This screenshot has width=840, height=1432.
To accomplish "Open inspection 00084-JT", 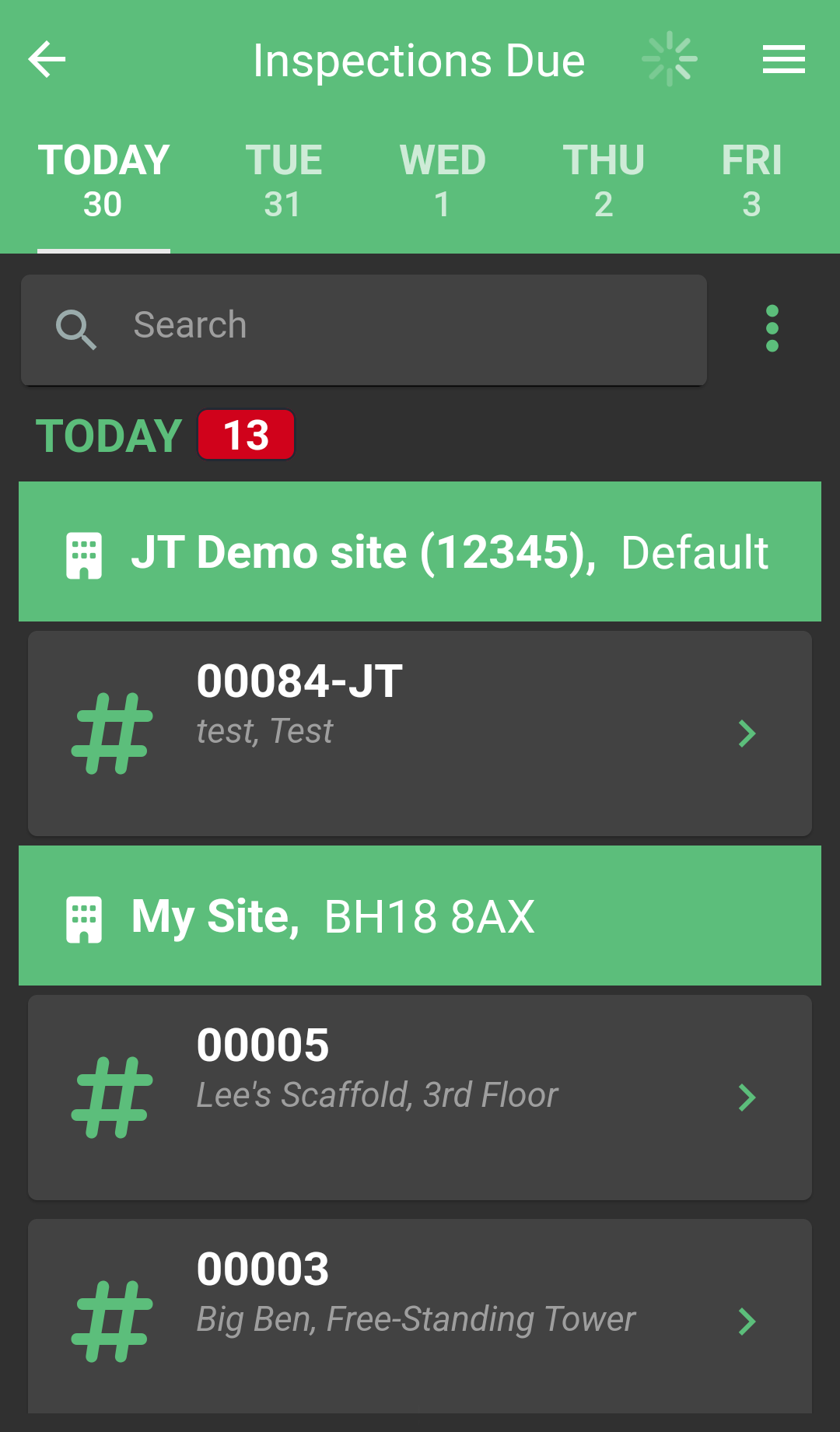I will tap(420, 734).
